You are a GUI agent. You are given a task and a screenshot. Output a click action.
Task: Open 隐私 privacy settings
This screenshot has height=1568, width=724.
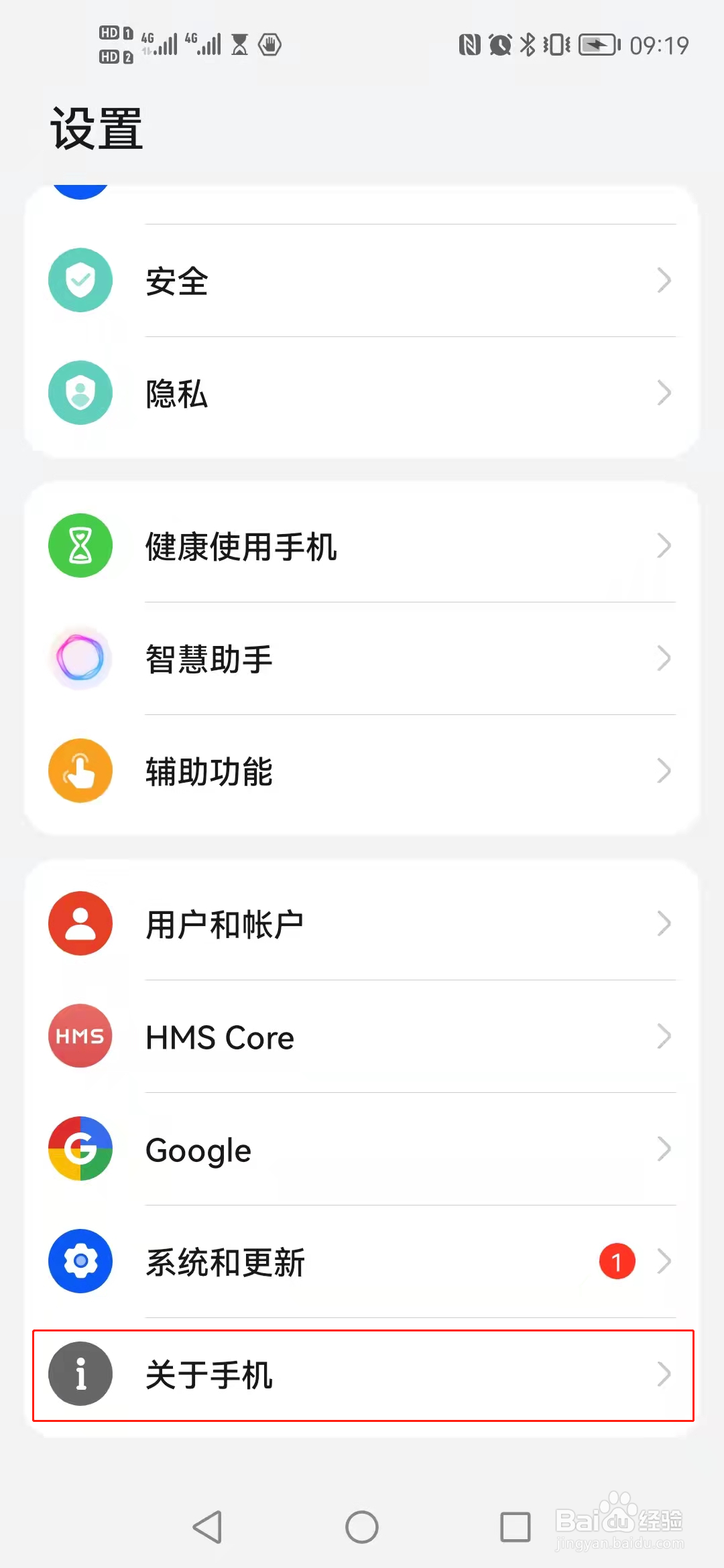[362, 393]
